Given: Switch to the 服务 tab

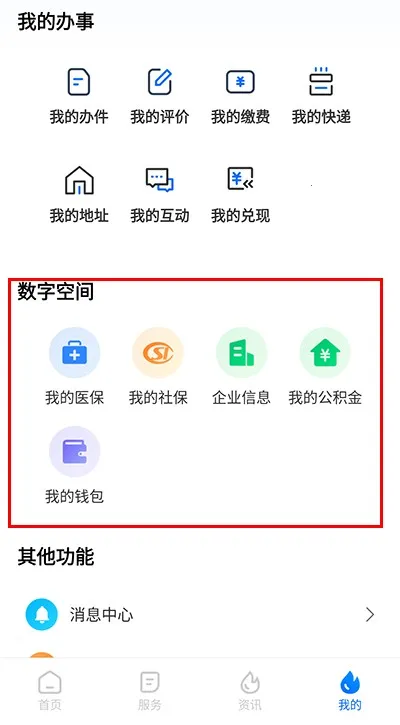Looking at the screenshot, I should click(x=150, y=691).
